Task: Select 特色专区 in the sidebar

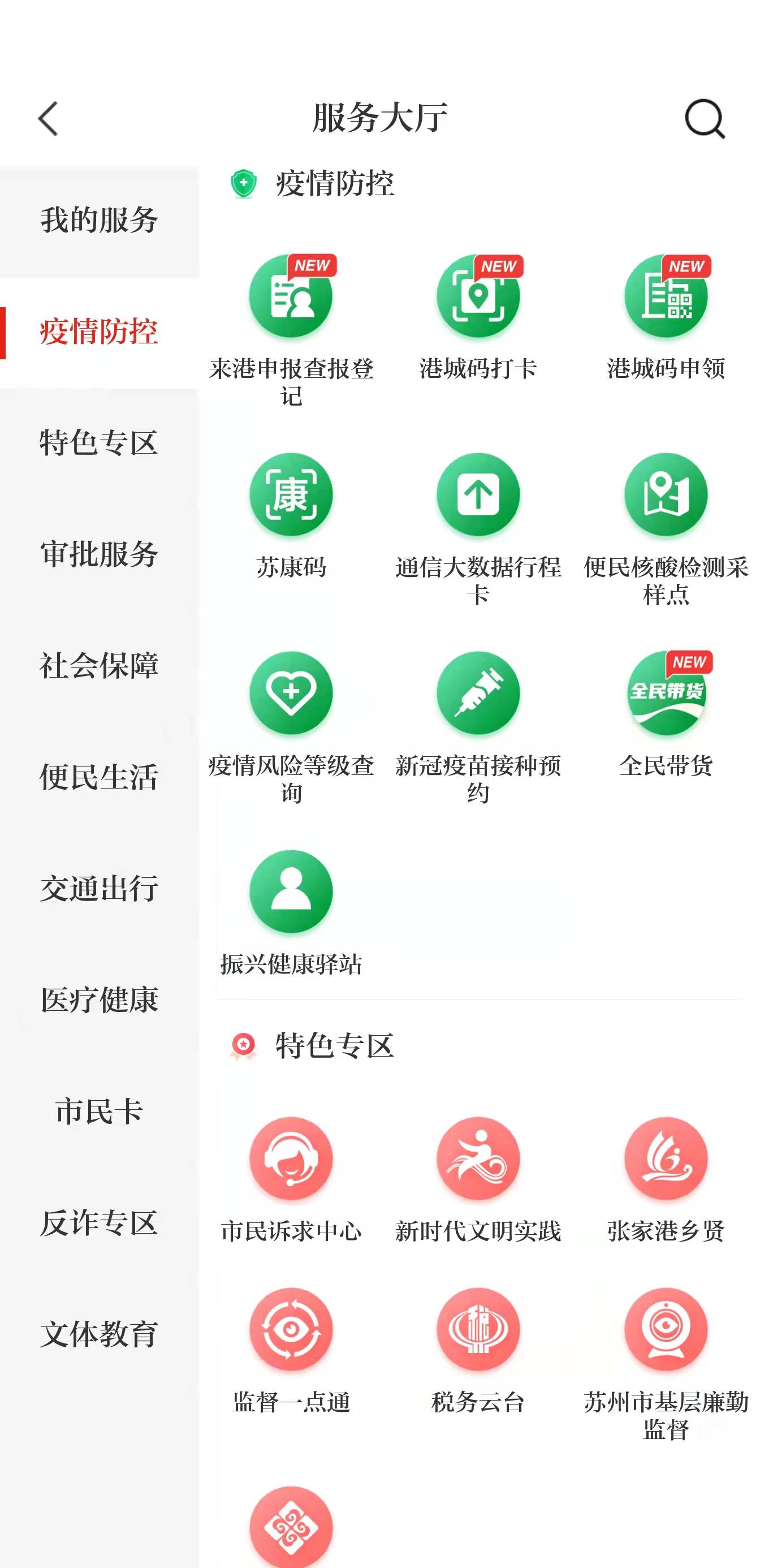Action: click(99, 443)
